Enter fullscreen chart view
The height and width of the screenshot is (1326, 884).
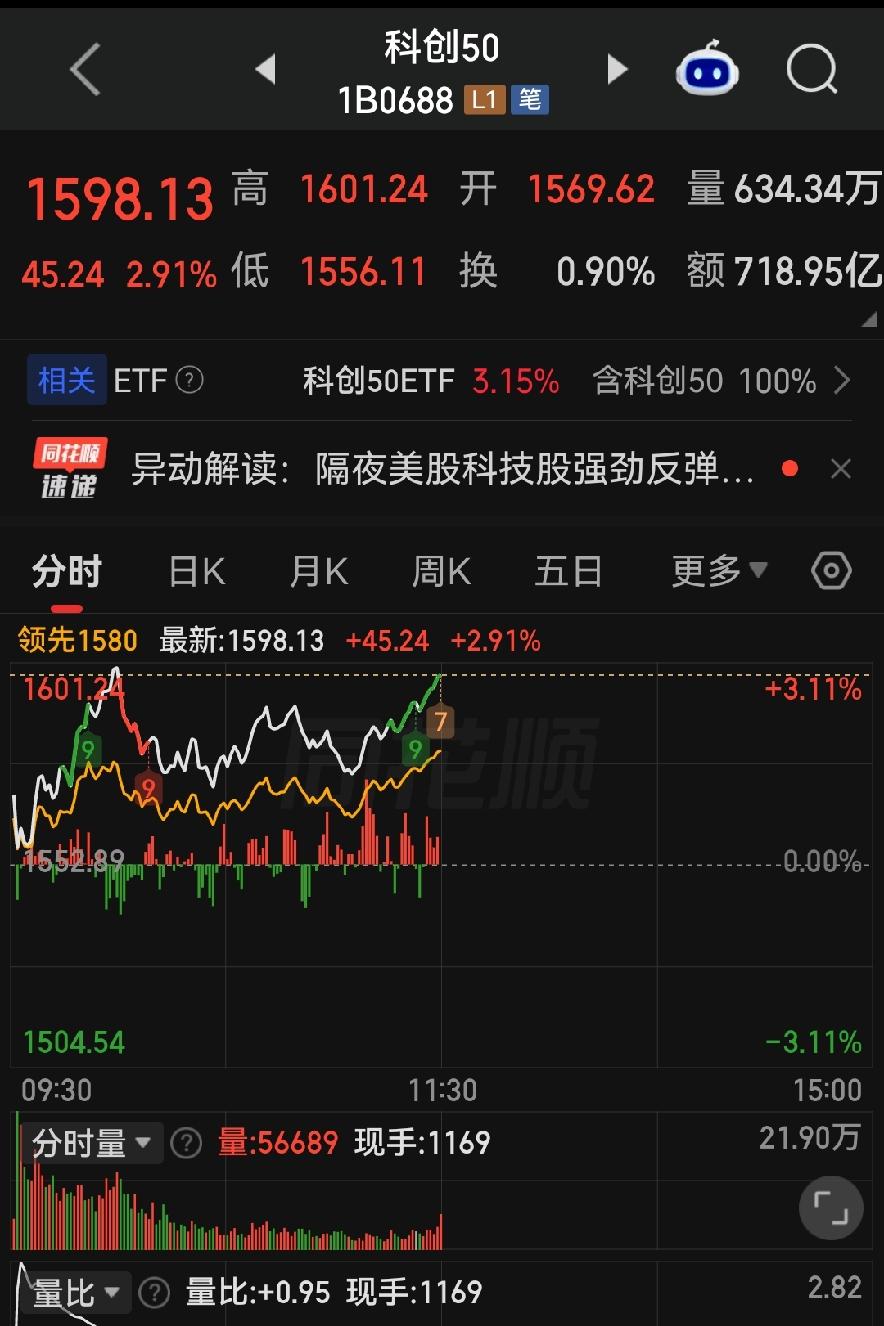click(831, 1208)
